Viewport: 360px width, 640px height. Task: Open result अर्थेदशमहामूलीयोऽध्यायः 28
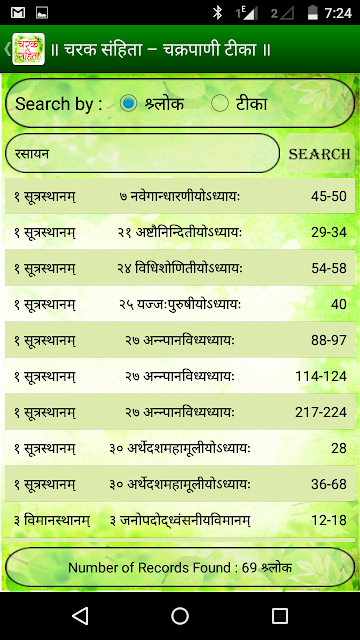180,448
